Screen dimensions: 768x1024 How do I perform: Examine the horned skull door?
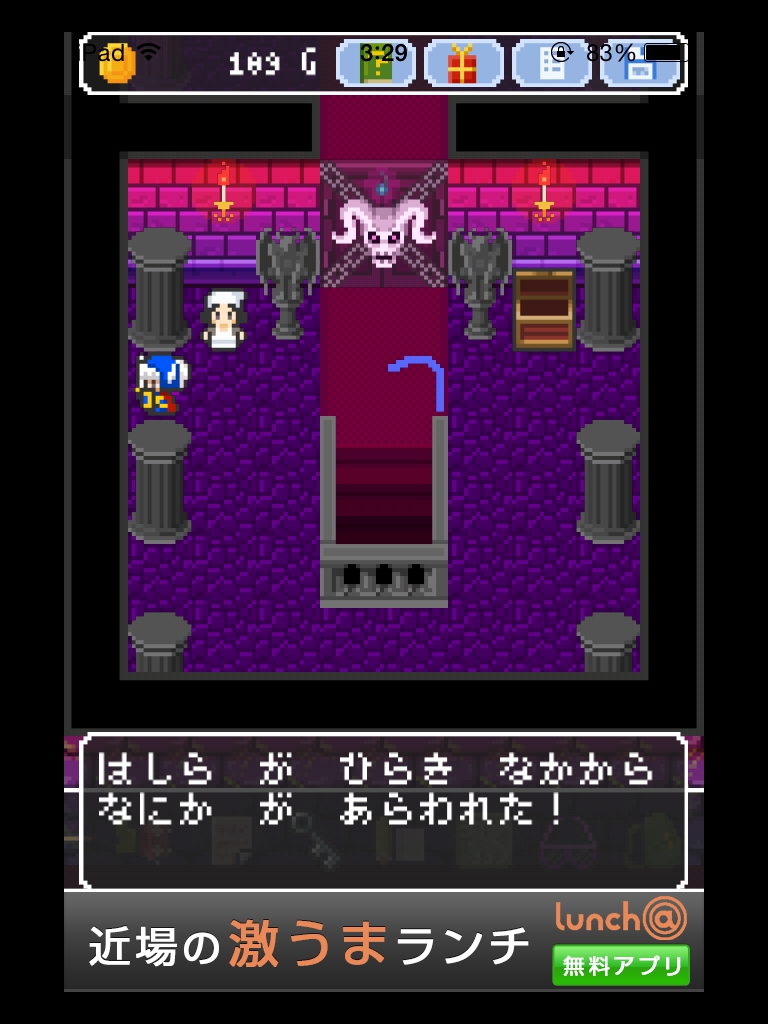[x=384, y=225]
